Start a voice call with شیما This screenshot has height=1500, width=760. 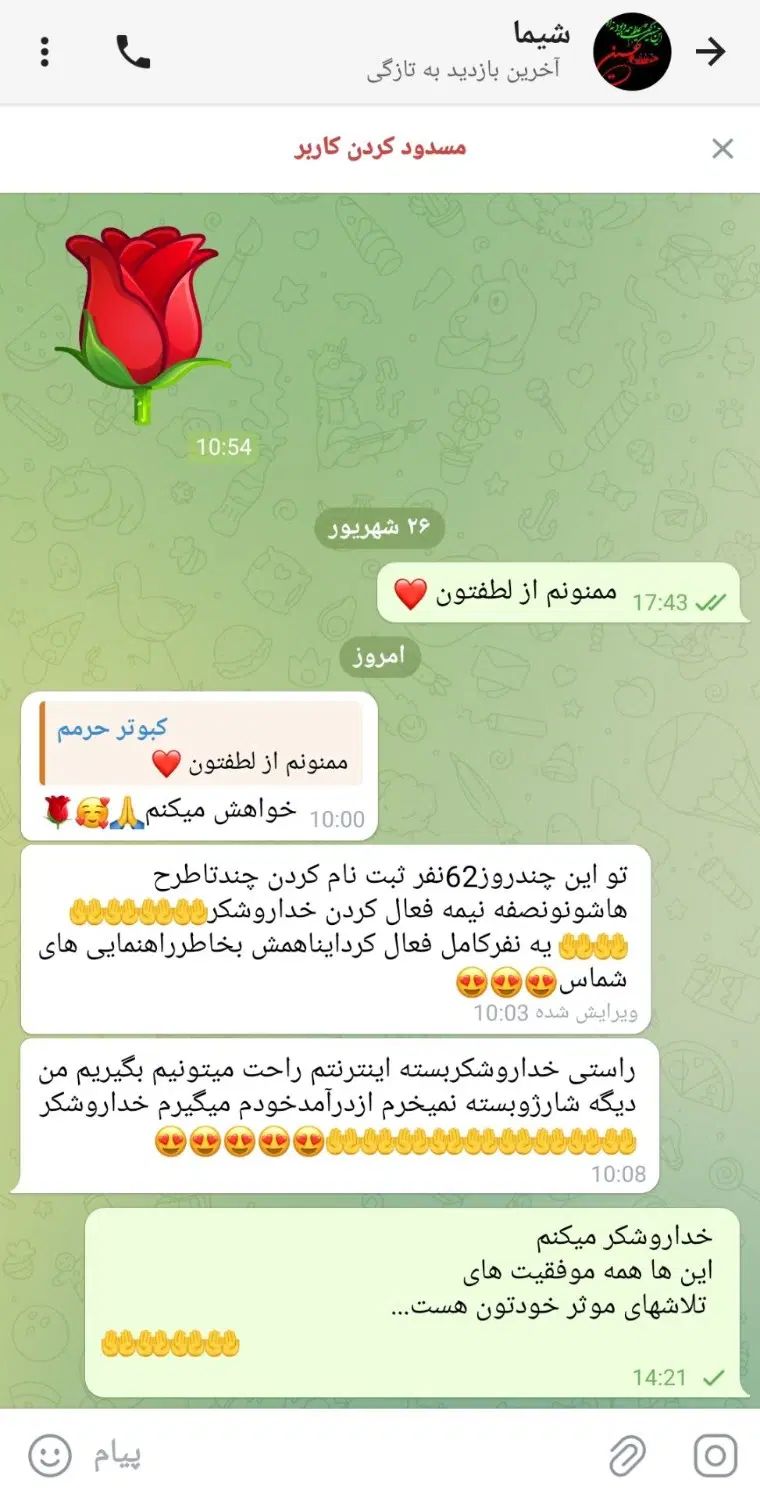click(133, 52)
